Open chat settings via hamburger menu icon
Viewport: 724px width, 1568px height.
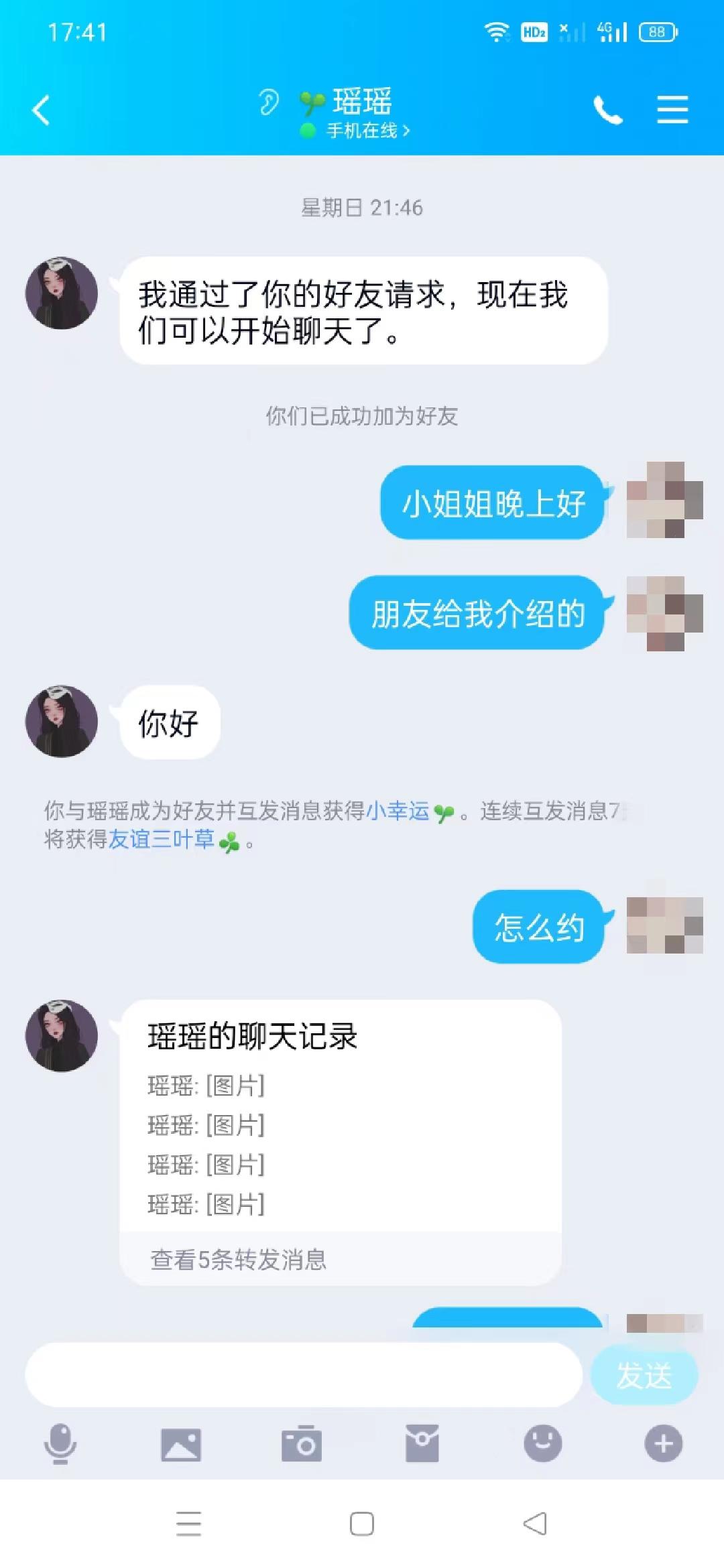click(x=673, y=111)
